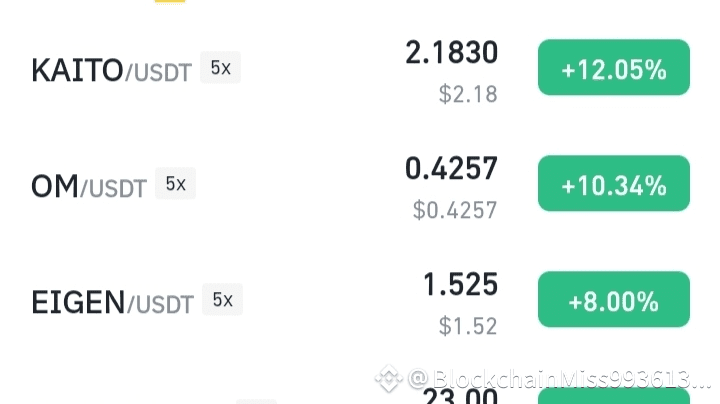The height and width of the screenshot is (404, 720).
Task: Open the EIGEN/USDT trading pair
Action: pos(112,301)
